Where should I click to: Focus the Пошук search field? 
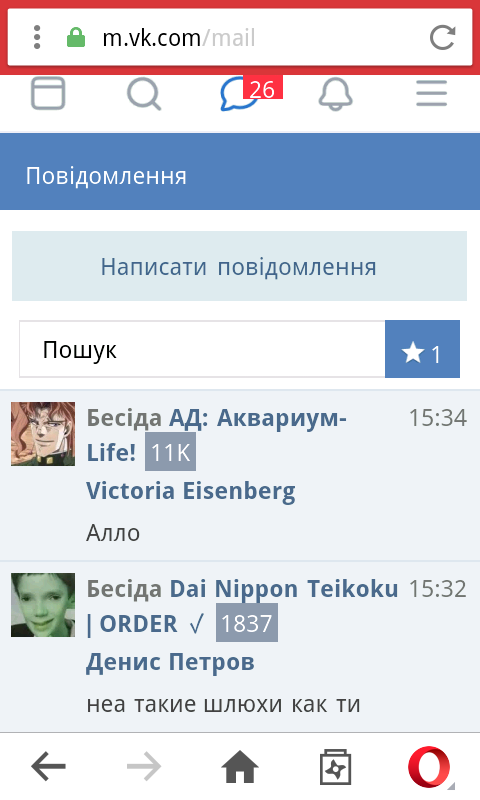coord(202,349)
